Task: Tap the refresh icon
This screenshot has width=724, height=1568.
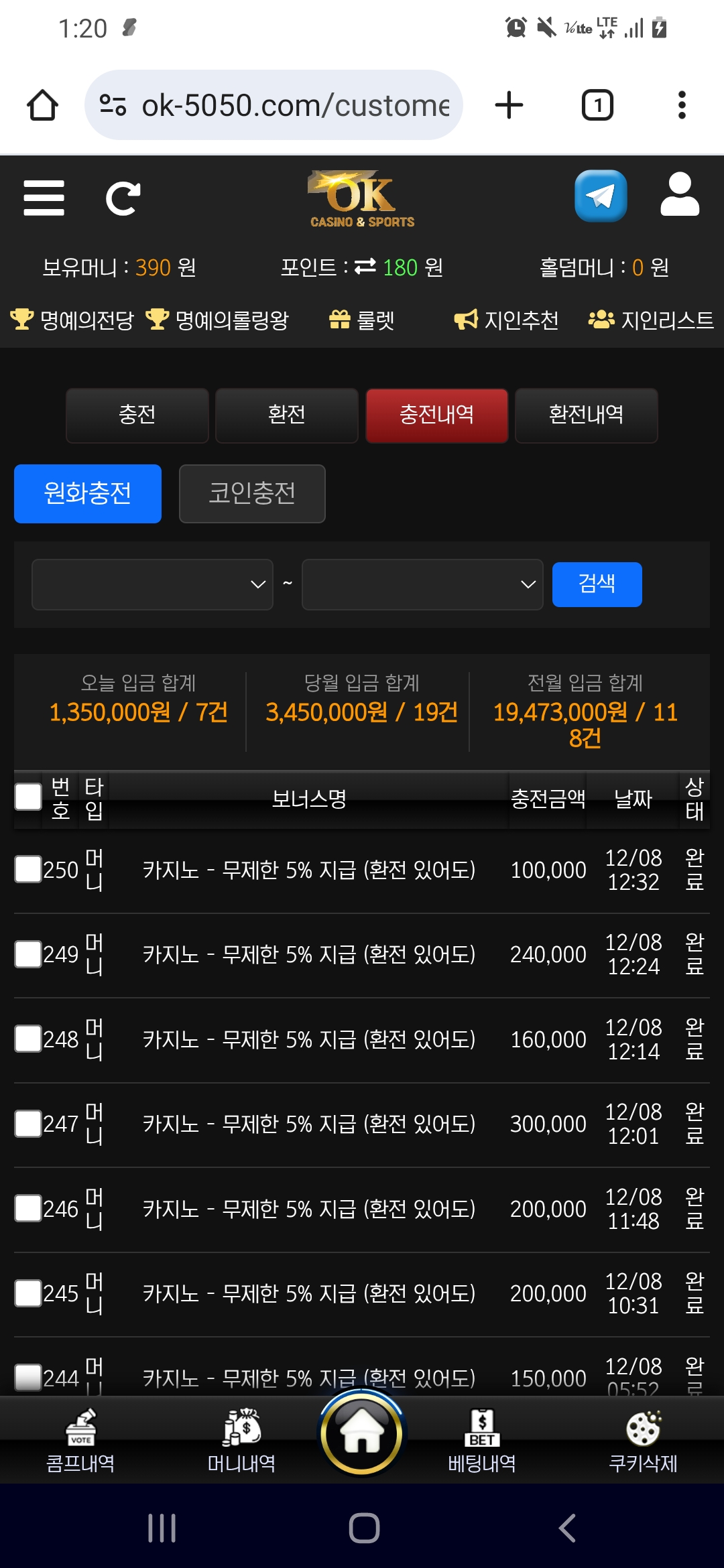Action: click(x=123, y=198)
